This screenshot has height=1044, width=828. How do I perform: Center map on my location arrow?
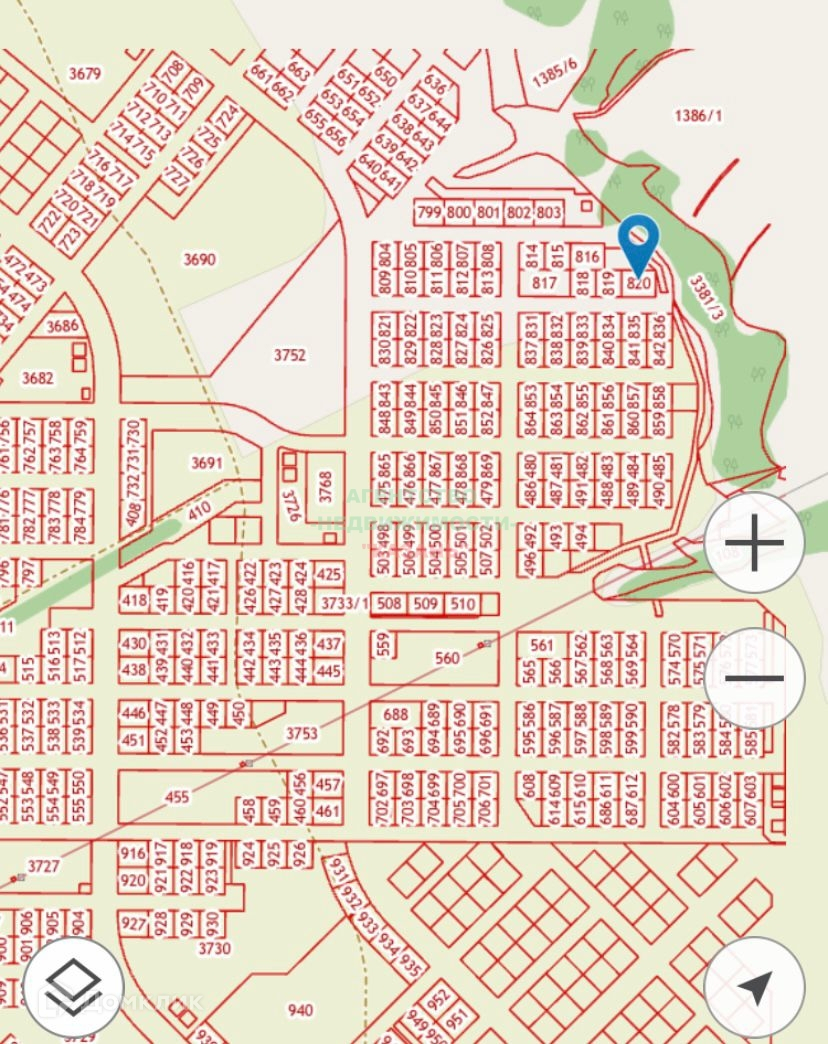tap(754, 987)
